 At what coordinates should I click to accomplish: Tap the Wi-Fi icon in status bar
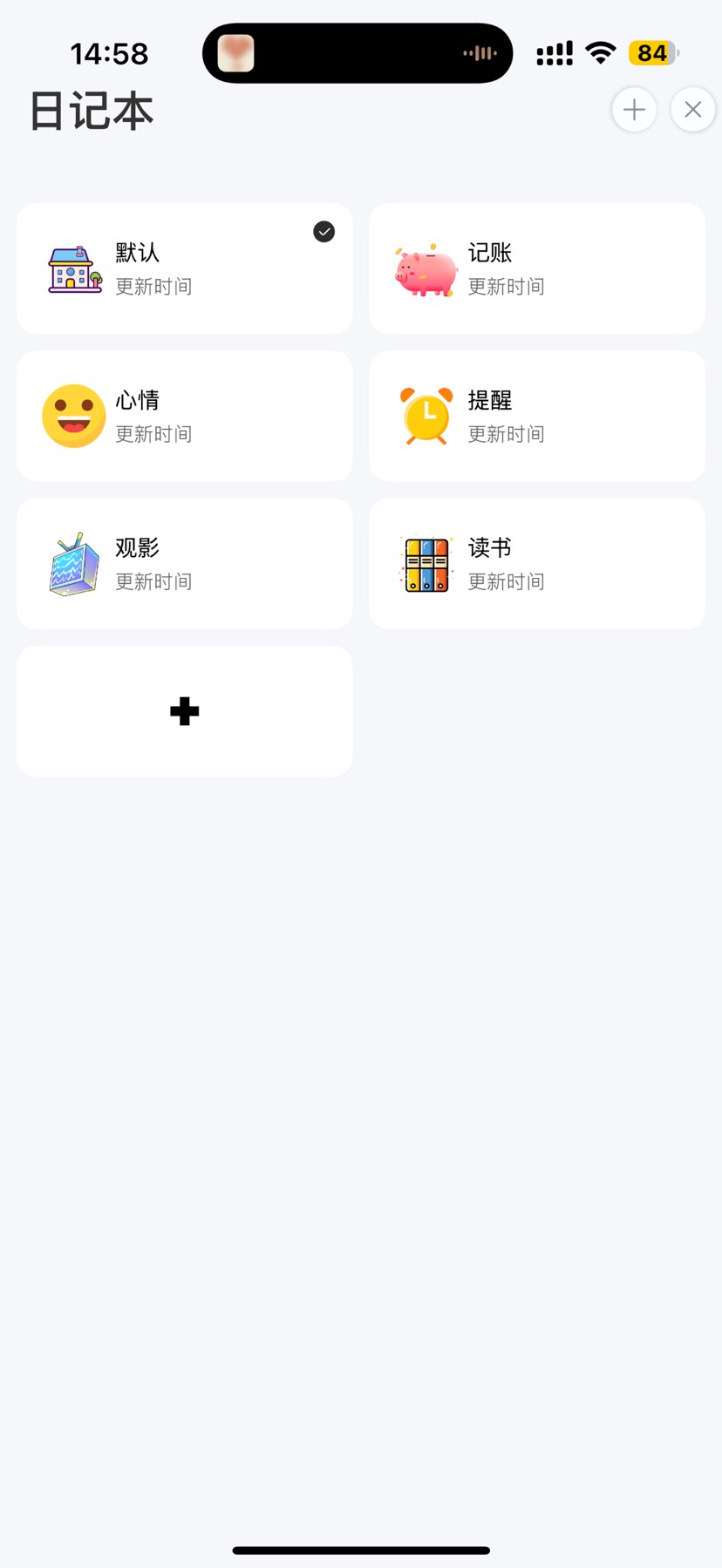[x=600, y=53]
